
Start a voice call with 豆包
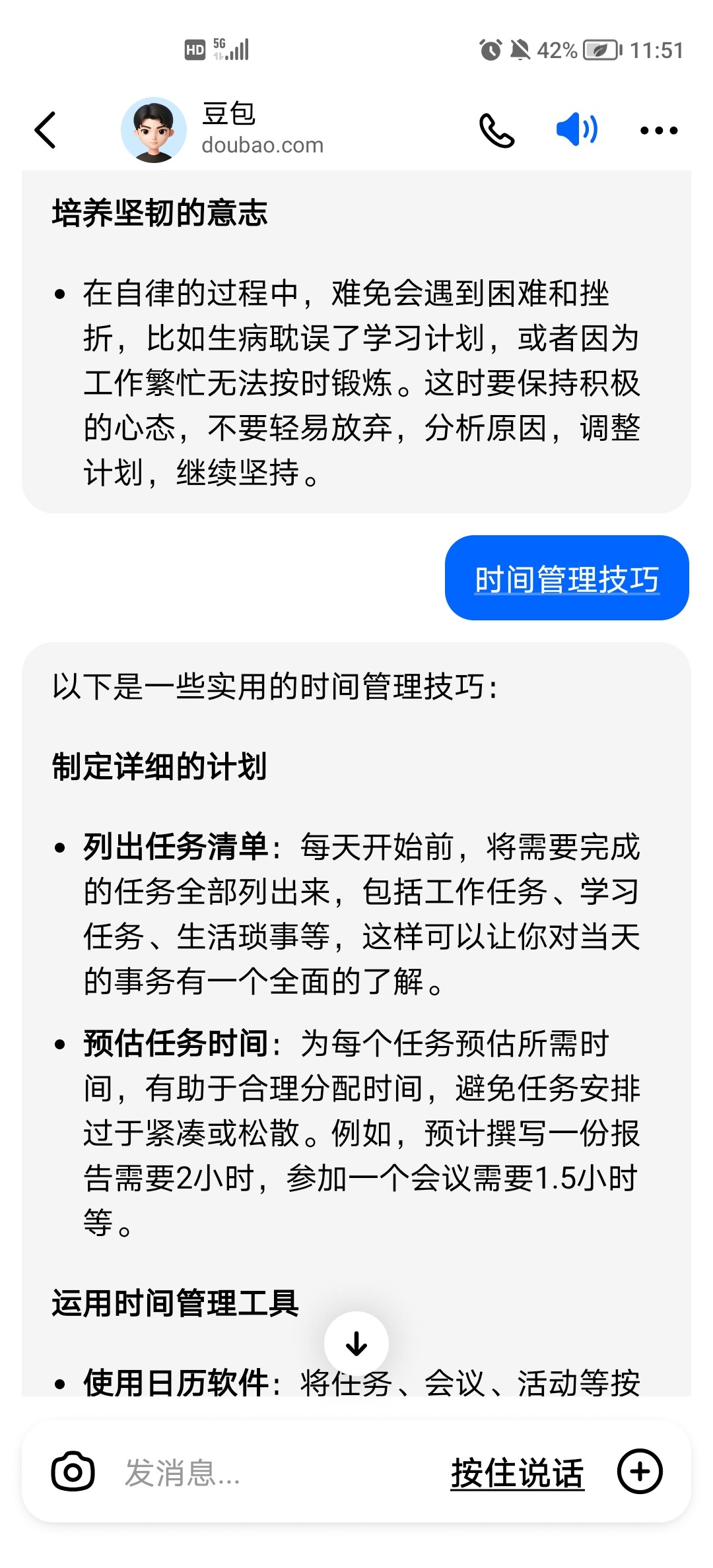click(496, 130)
